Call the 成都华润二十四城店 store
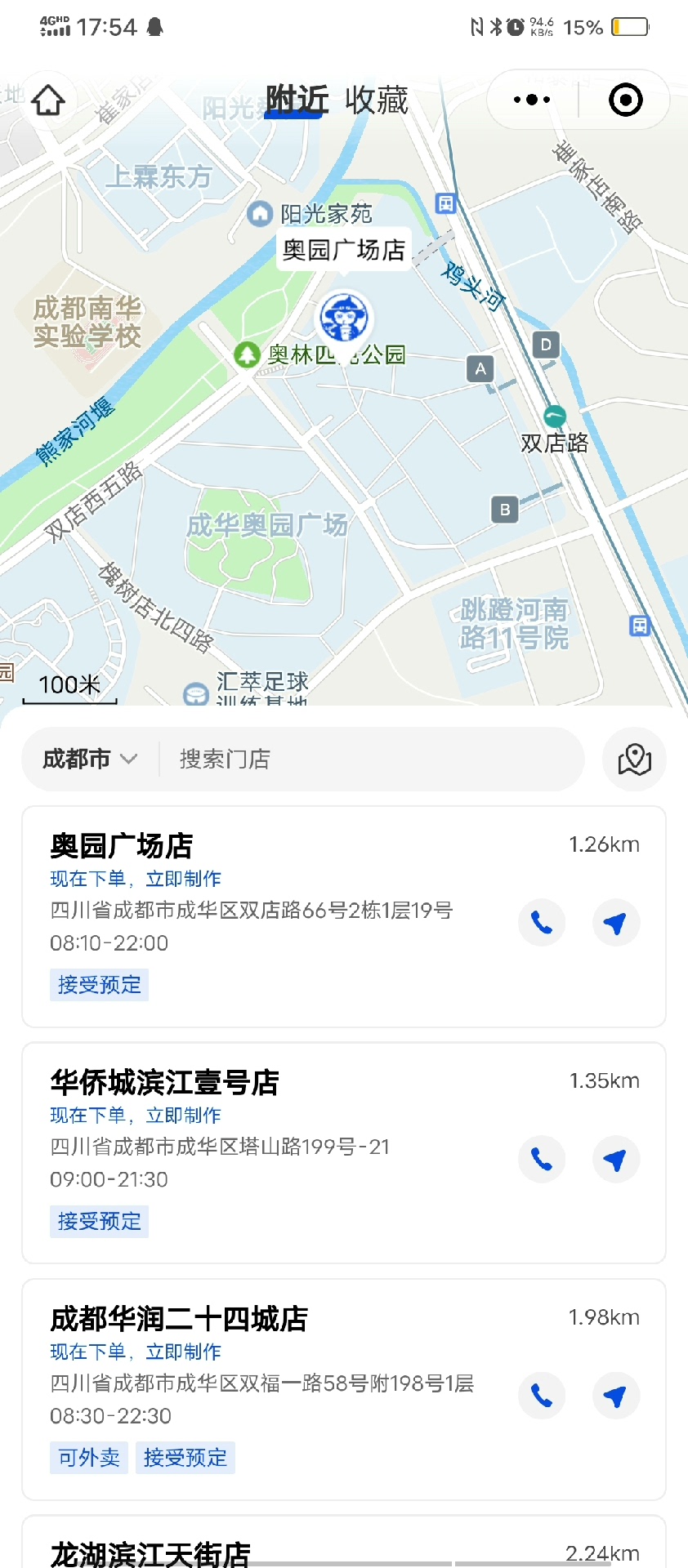The height and width of the screenshot is (1568, 688). pyautogui.click(x=542, y=1396)
